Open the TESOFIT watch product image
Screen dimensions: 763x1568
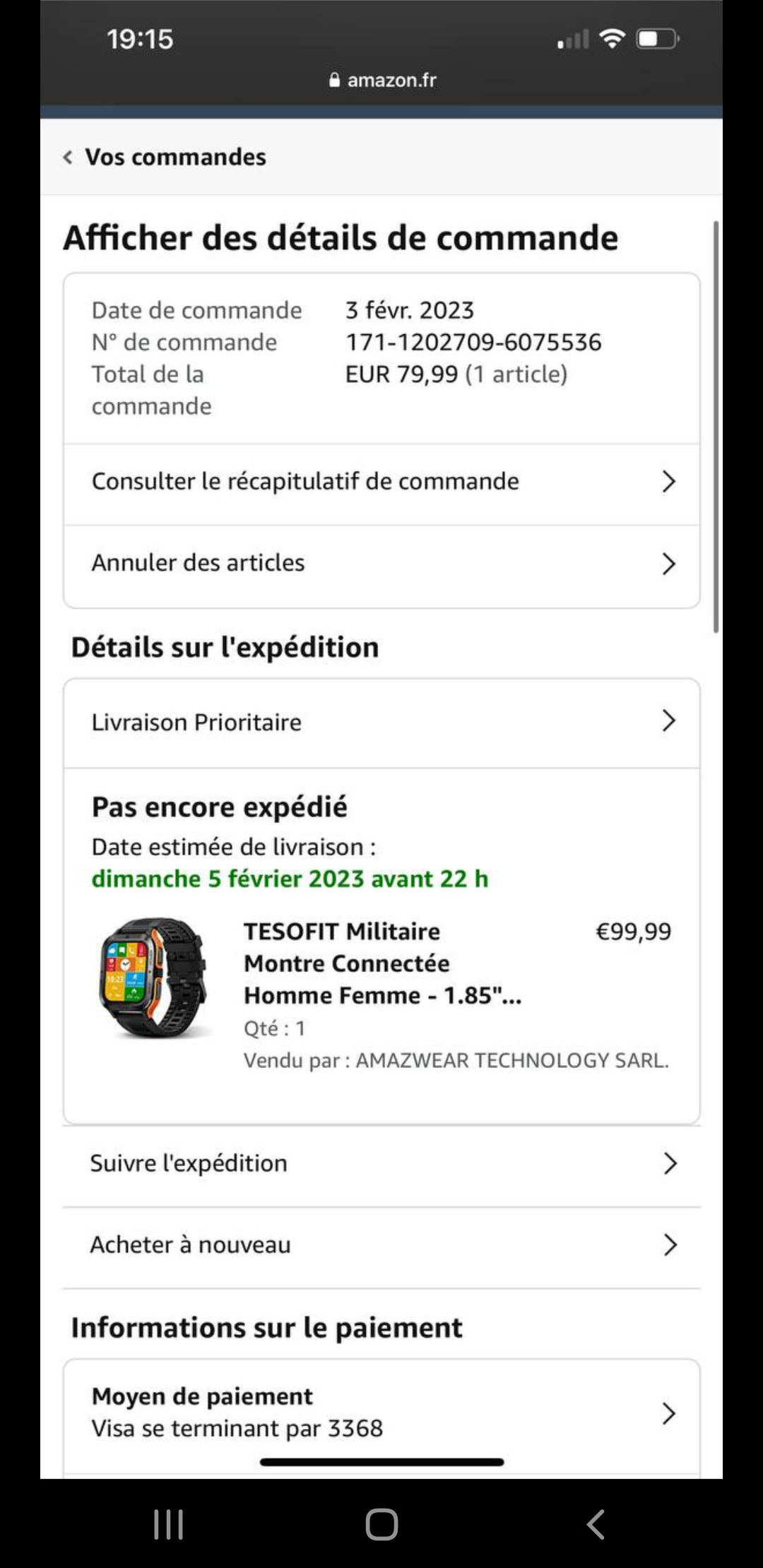154,978
